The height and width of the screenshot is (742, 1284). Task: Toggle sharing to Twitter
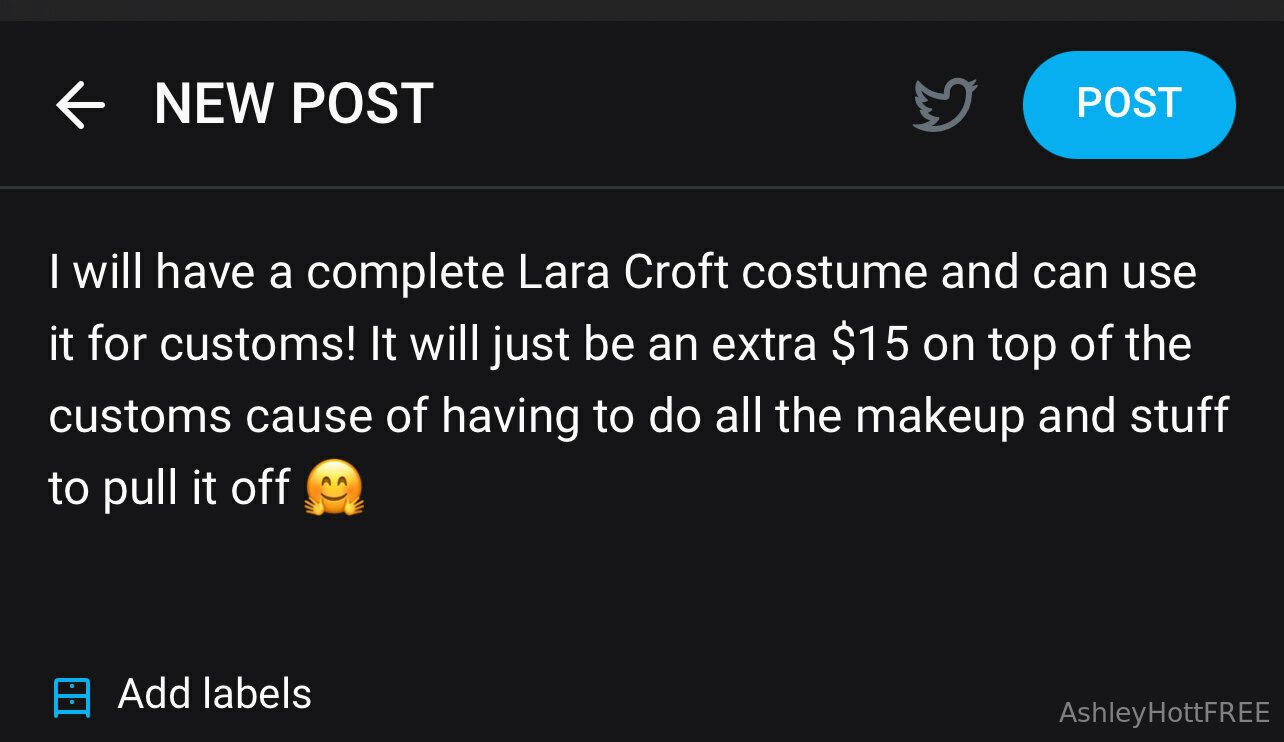[x=944, y=104]
